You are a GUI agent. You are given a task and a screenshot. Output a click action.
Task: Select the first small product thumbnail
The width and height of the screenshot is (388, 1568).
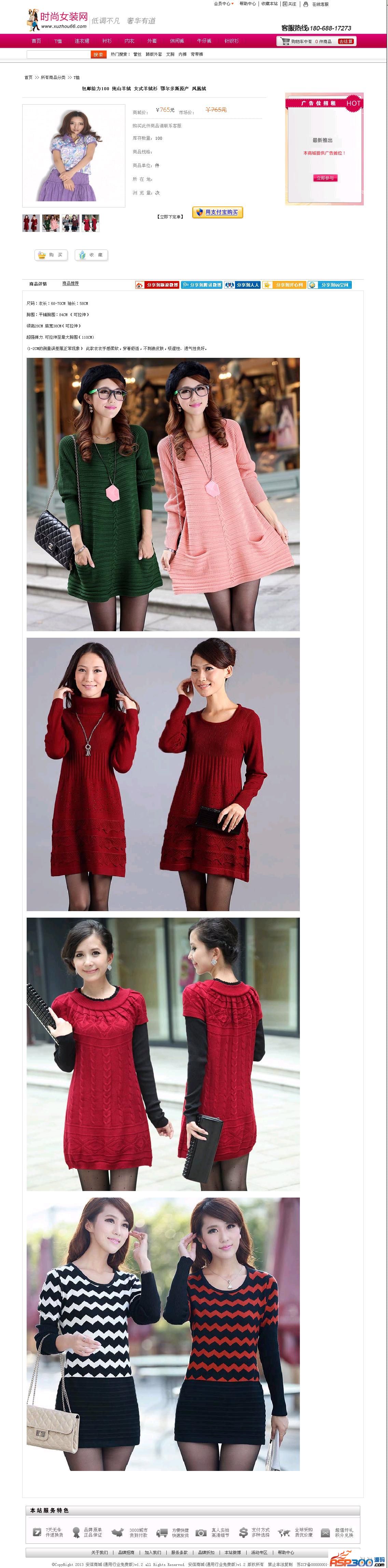(x=31, y=223)
